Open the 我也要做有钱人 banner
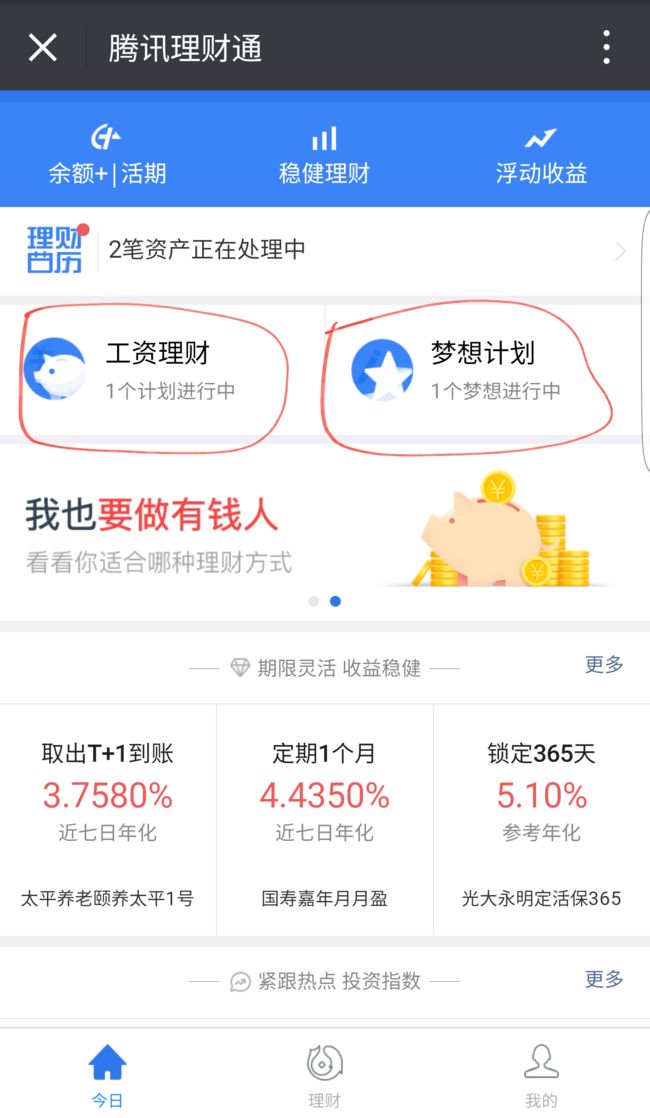The width and height of the screenshot is (650, 1118). [x=325, y=533]
